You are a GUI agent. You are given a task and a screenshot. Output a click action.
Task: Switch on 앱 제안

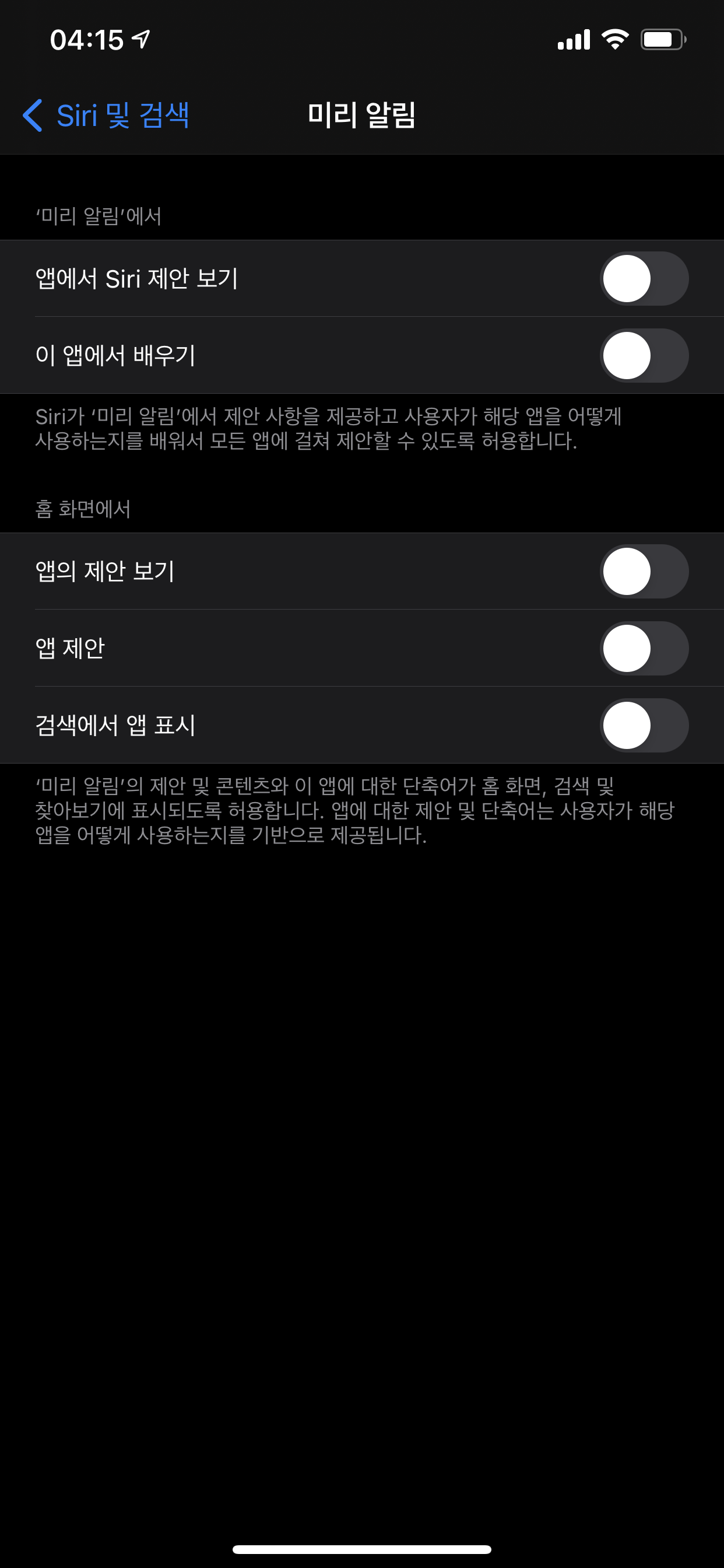(x=644, y=648)
